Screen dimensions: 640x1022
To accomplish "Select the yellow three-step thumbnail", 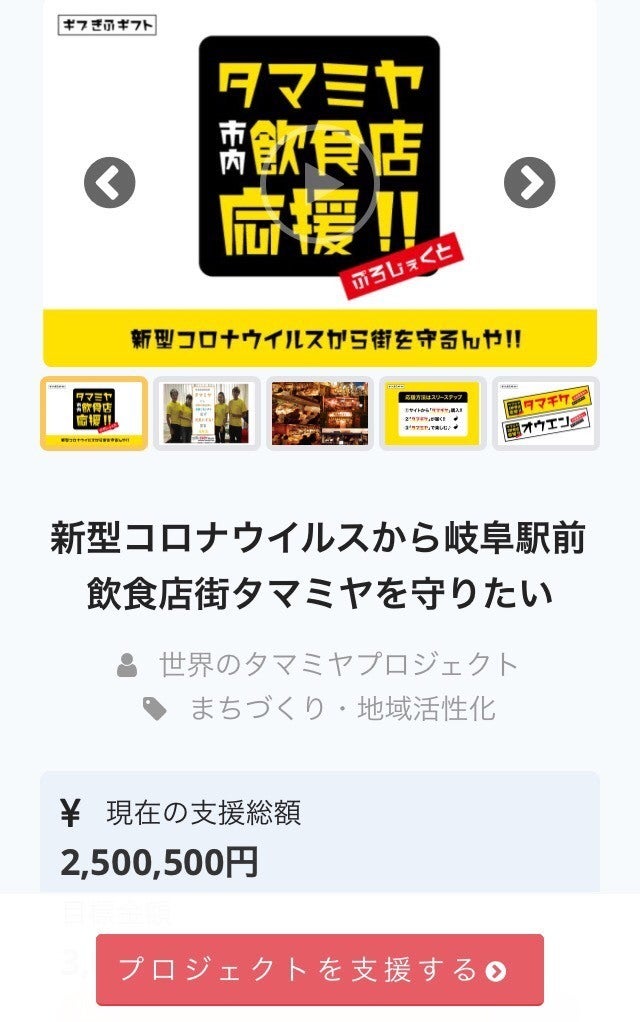I will click(x=433, y=413).
